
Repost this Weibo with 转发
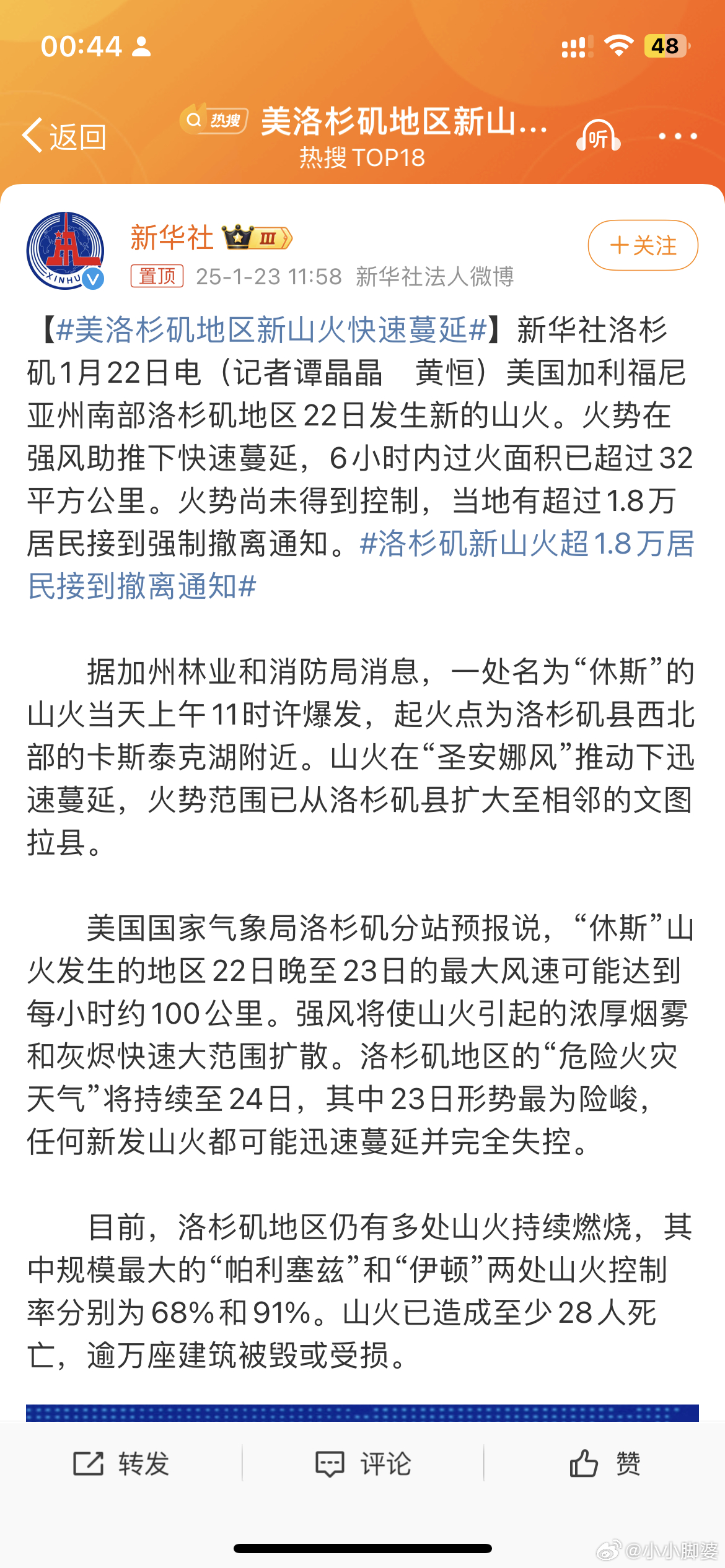[x=121, y=1464]
